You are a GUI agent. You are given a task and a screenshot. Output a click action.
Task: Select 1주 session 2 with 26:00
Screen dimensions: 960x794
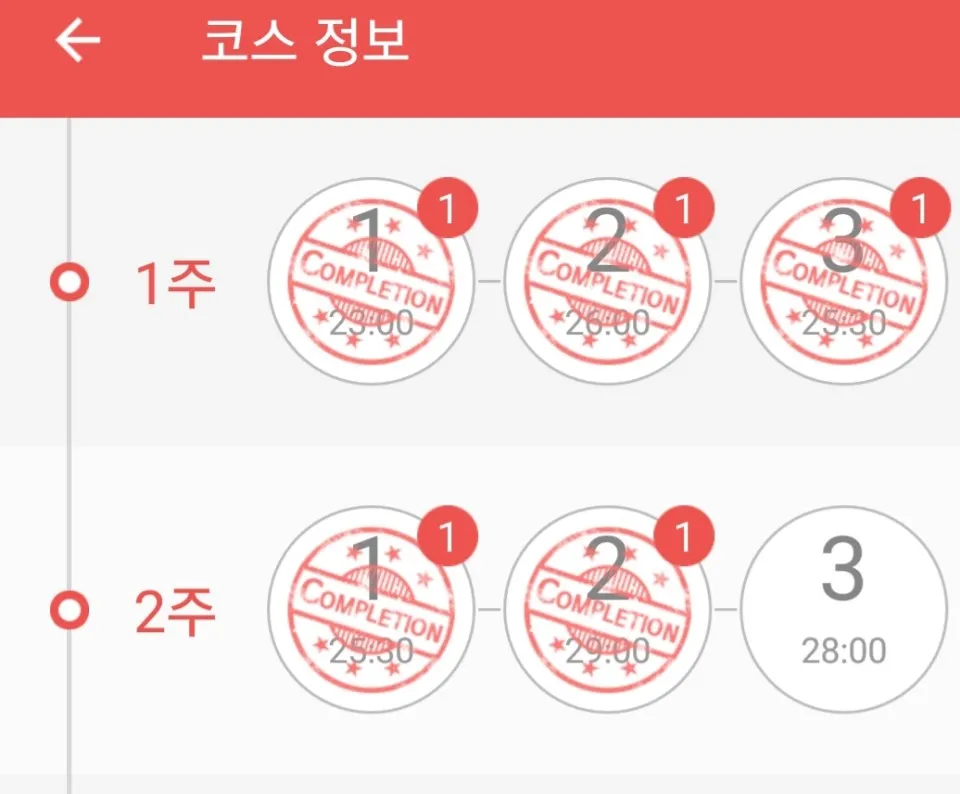click(607, 281)
